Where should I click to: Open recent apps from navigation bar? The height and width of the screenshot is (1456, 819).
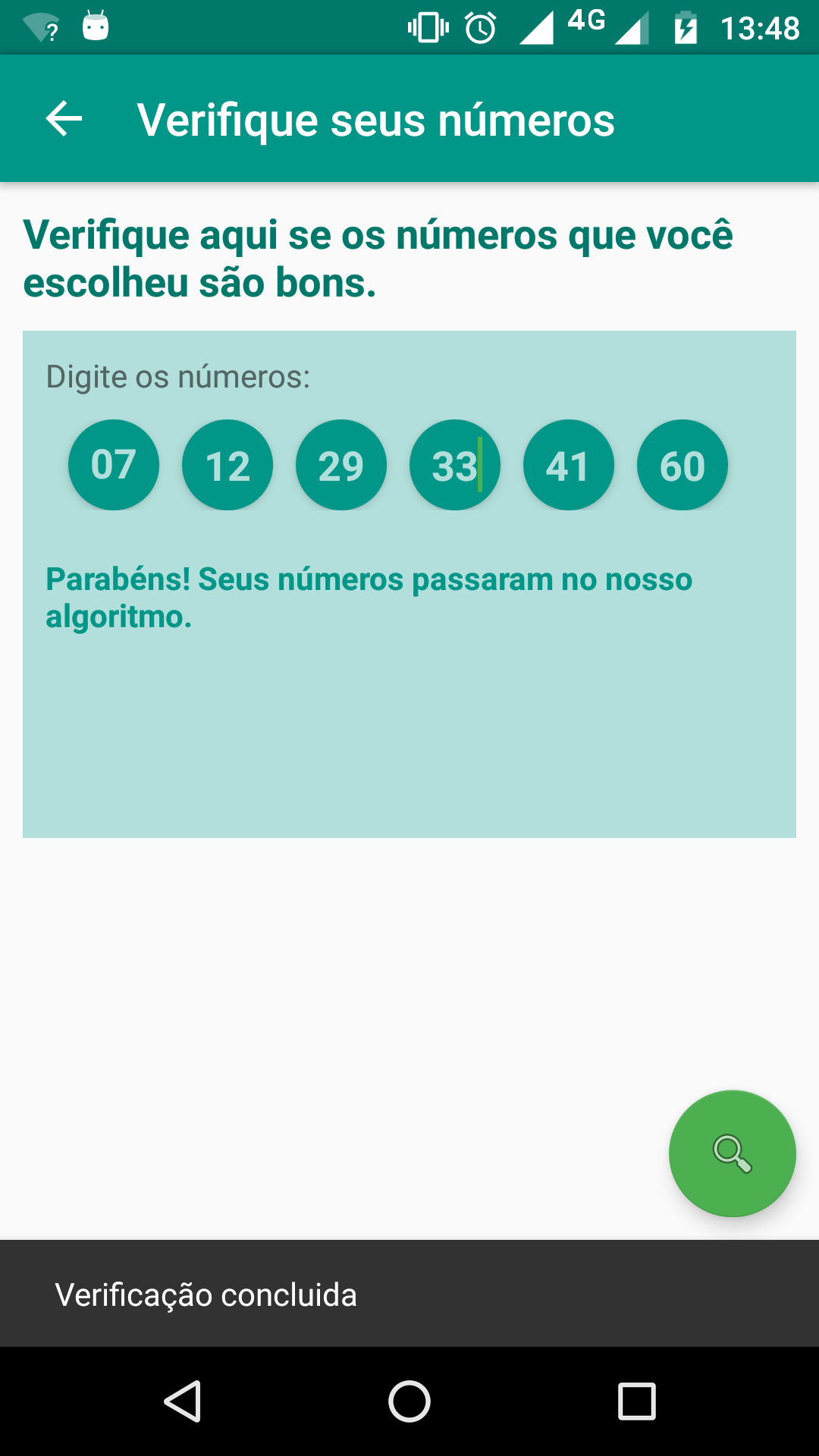pyautogui.click(x=637, y=1401)
